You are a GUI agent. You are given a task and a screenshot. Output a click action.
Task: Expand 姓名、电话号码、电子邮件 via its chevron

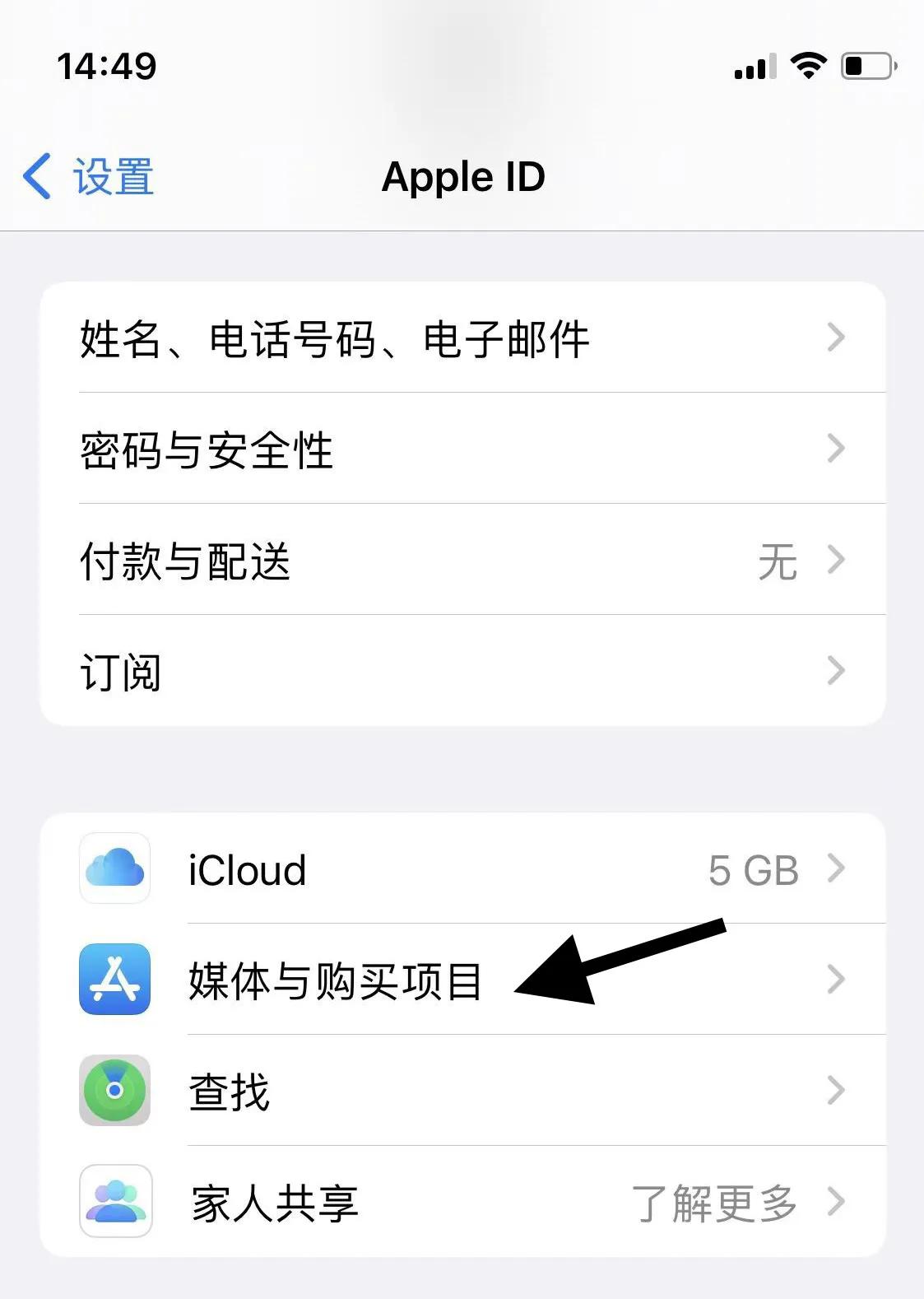tap(838, 338)
